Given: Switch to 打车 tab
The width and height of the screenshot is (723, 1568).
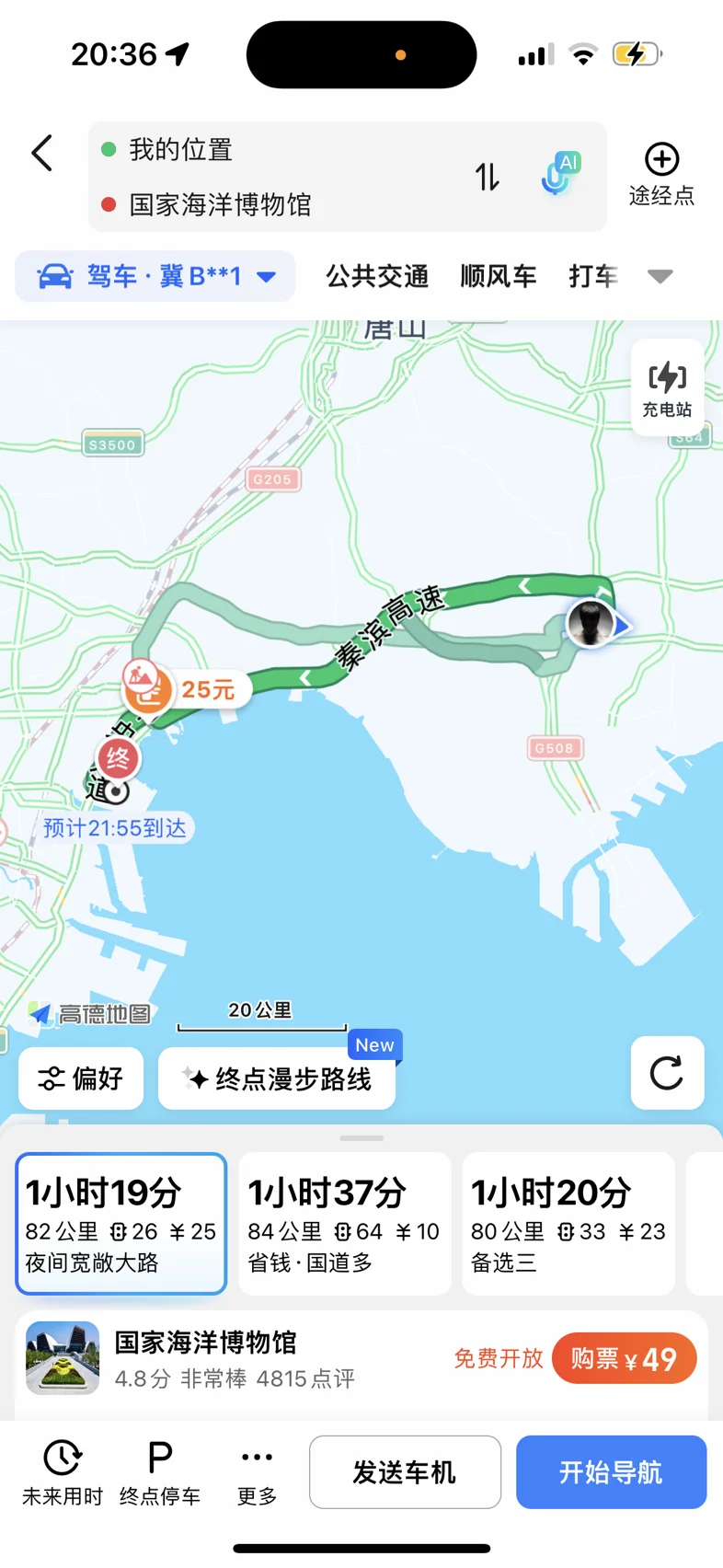Looking at the screenshot, I should point(593,276).
